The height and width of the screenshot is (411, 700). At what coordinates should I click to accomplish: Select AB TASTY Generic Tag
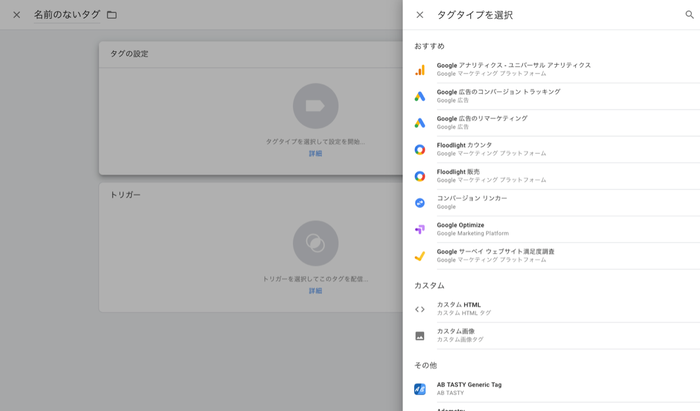coord(469,388)
